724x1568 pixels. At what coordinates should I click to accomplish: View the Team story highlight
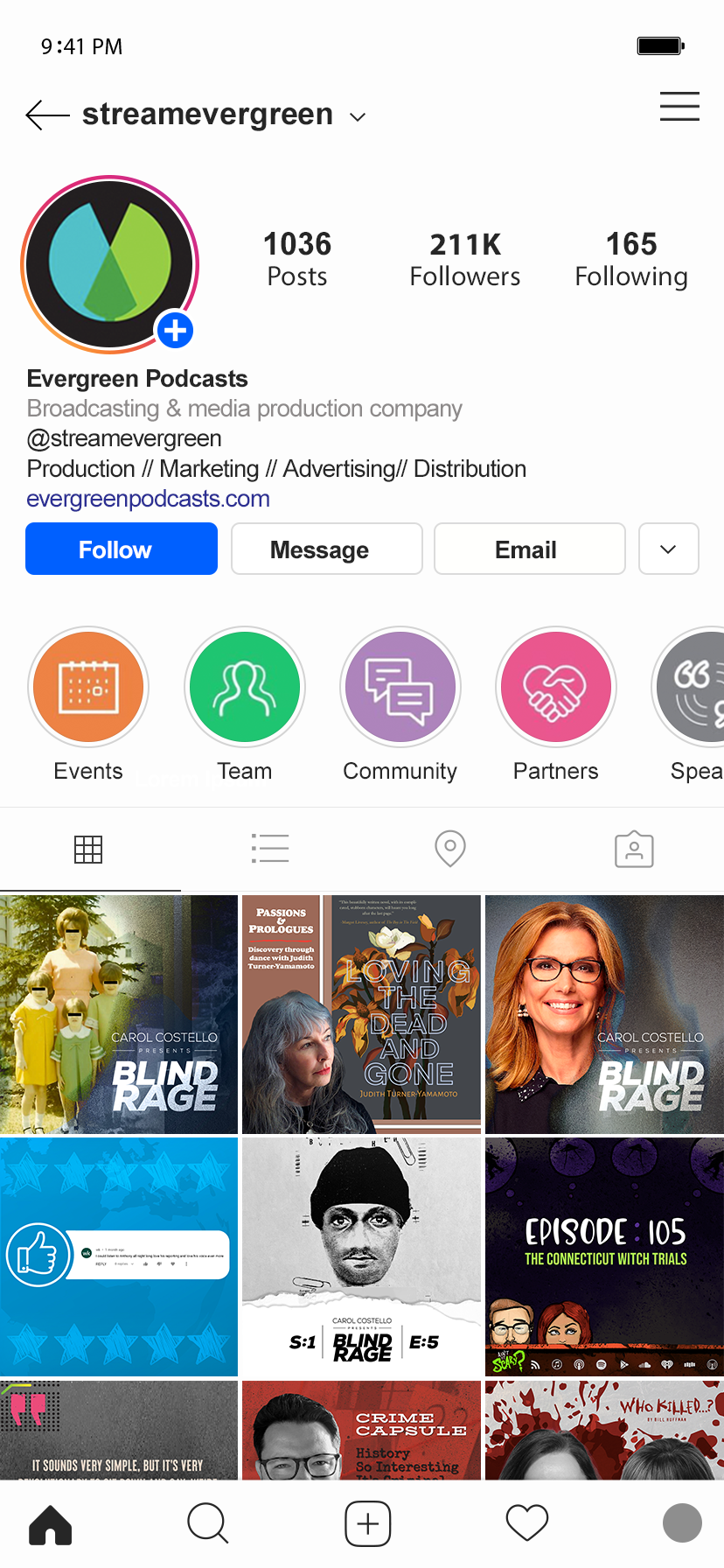tap(245, 687)
